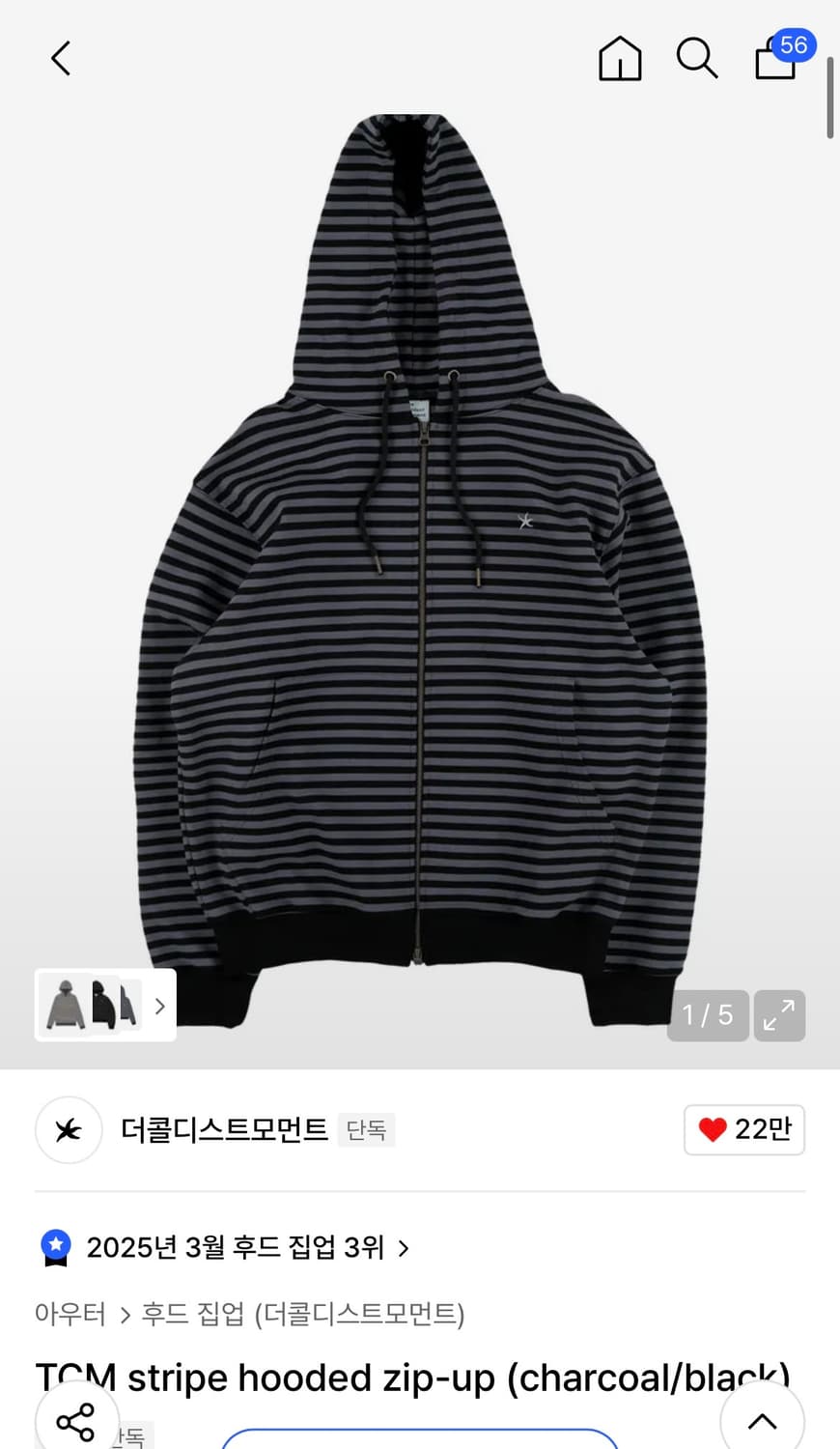This screenshot has width=840, height=1449.
Task: Tap the fullscreen expand icon on product image
Action: click(779, 1015)
